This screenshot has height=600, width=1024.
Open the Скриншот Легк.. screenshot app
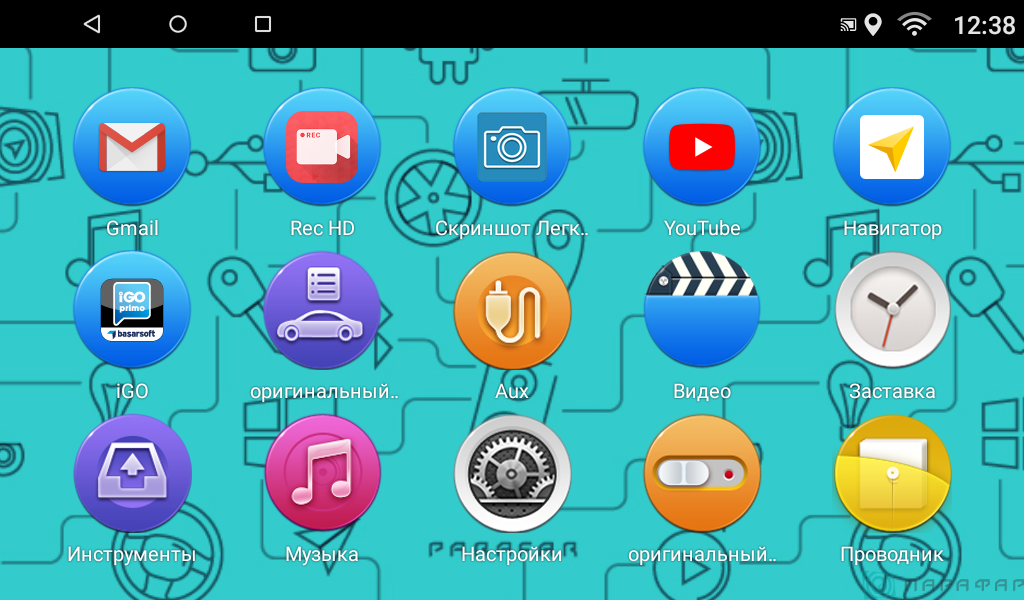(x=512, y=147)
